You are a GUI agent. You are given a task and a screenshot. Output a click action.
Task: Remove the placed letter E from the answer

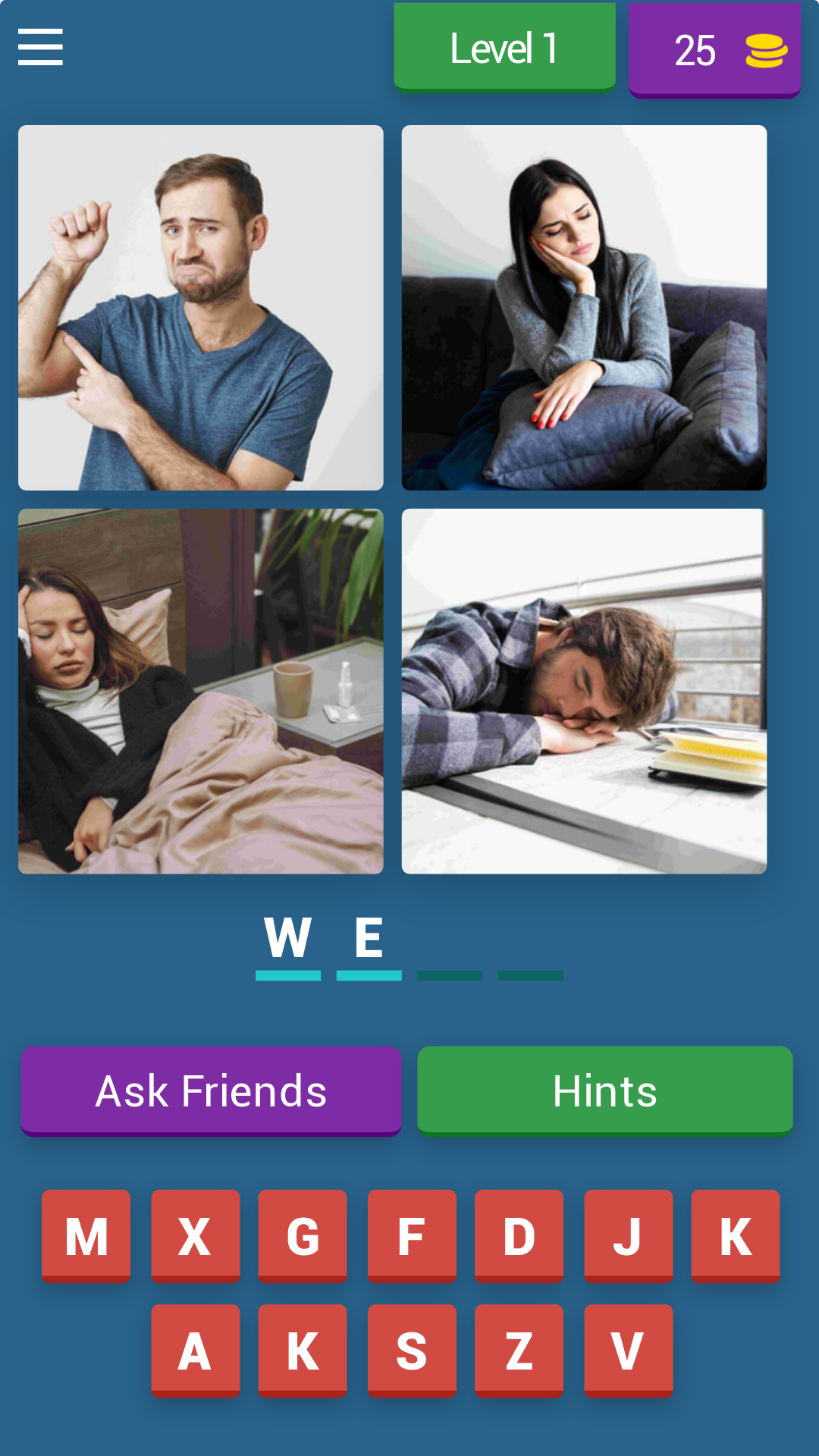369,940
